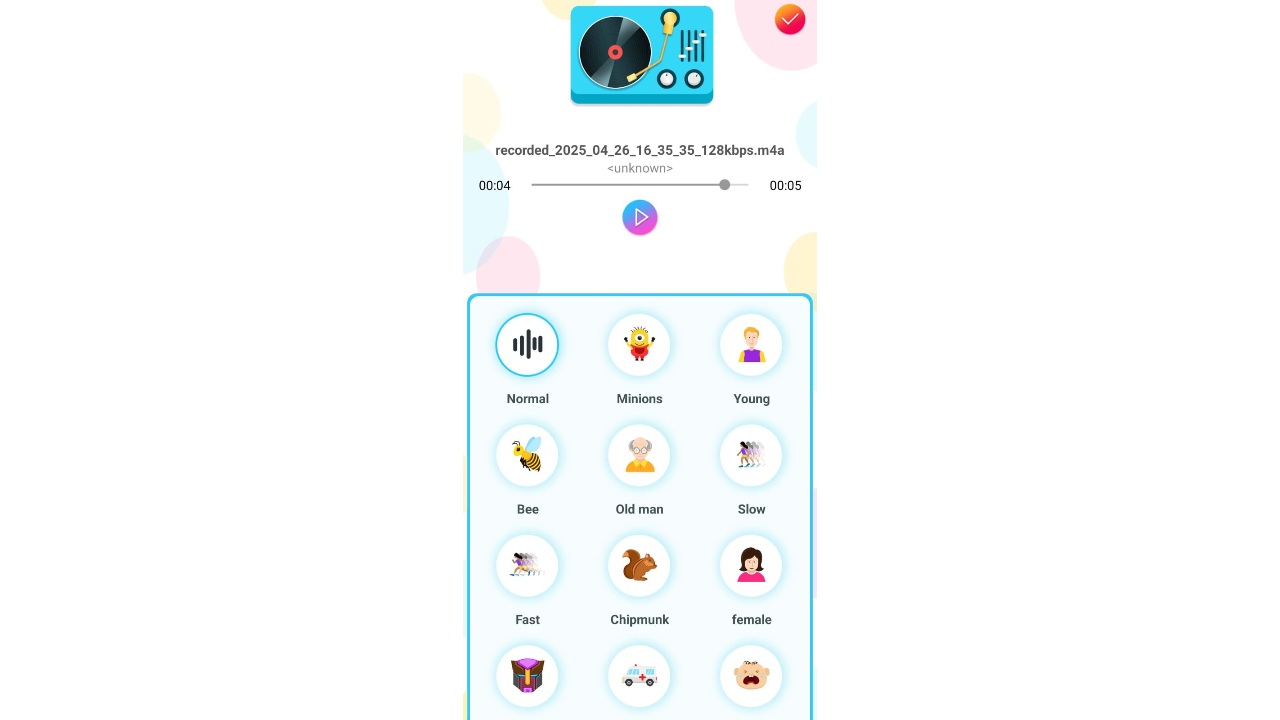Screen dimensions: 1280x720
Task: Apply the Old man voice effect
Action: (639, 455)
